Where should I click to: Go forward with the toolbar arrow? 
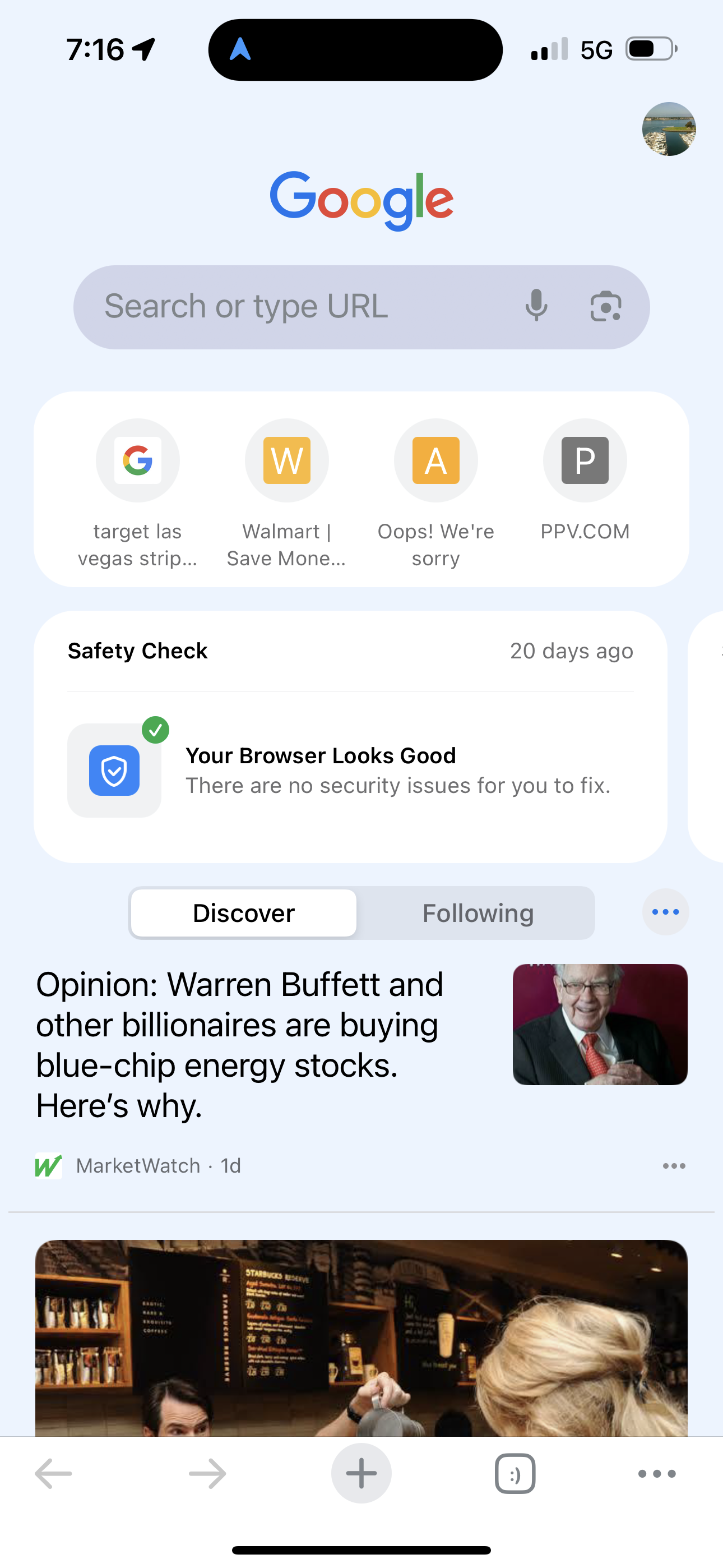207,1474
